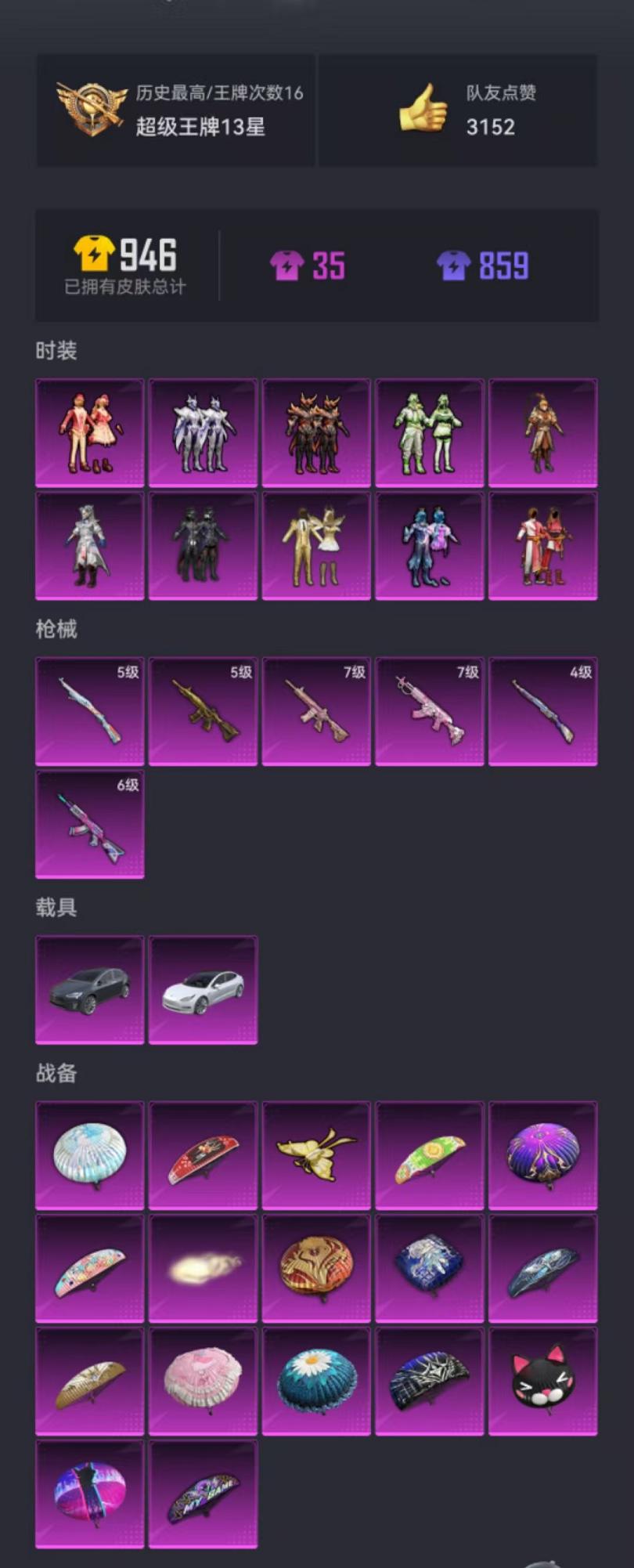634x1568 pixels.
Task: Open the dark gray SUV vehicle skin
Action: click(89, 990)
